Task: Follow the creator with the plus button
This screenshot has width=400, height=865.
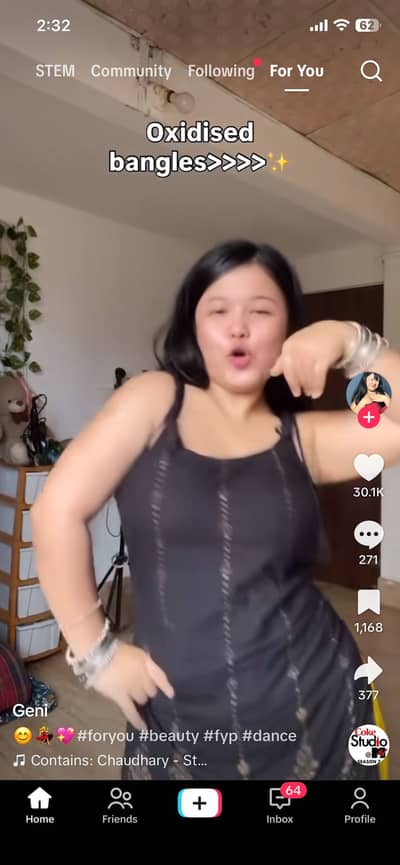Action: [369, 418]
